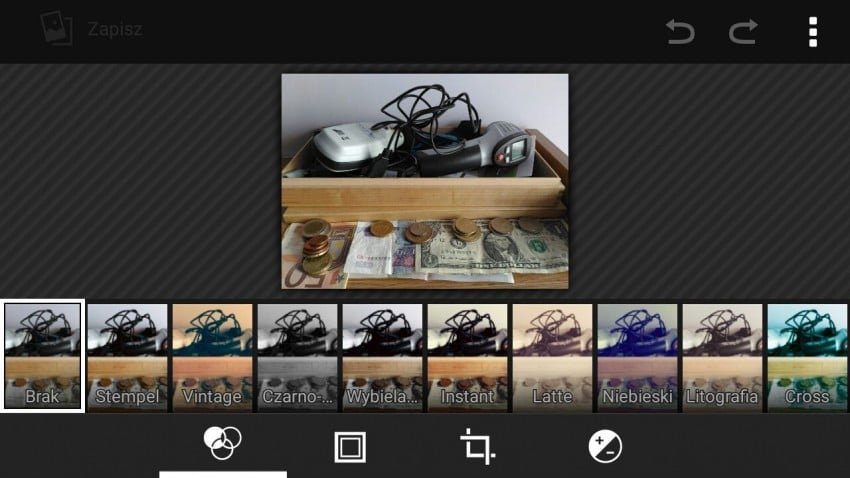Select the Latte filter
850x478 pixels.
click(552, 355)
